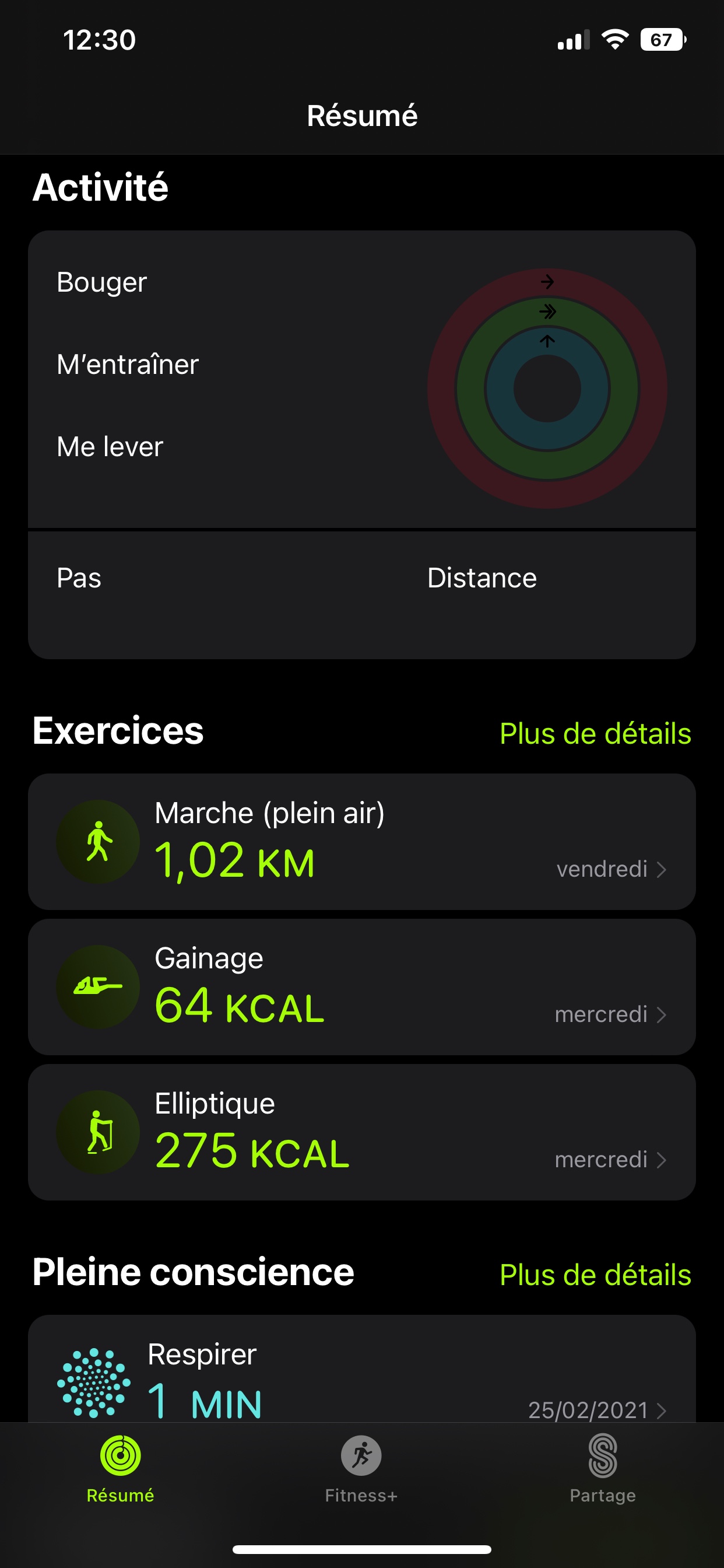This screenshot has height=1568, width=724.
Task: Show more details for Pleine conscience
Action: [x=595, y=1275]
